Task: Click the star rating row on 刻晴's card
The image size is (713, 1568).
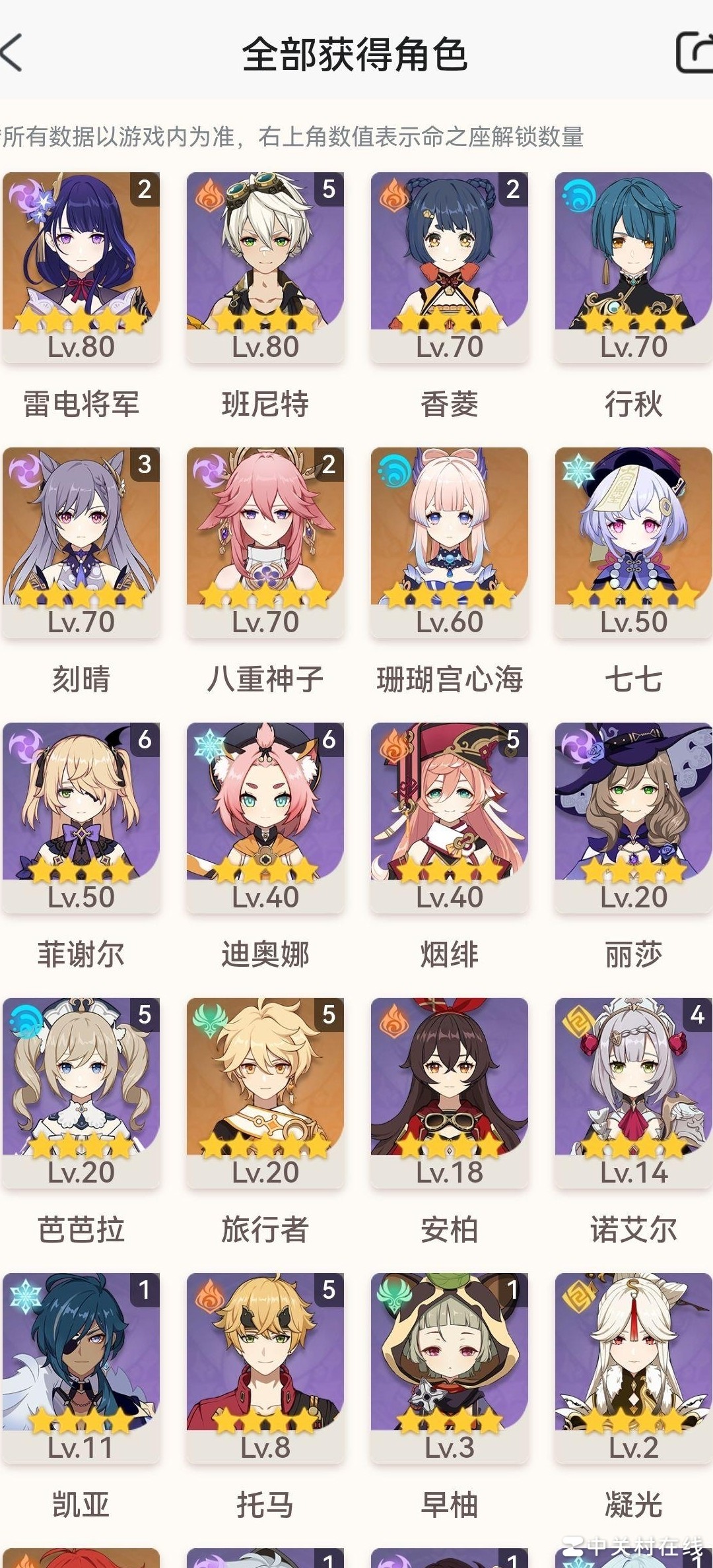Action: pos(81,595)
